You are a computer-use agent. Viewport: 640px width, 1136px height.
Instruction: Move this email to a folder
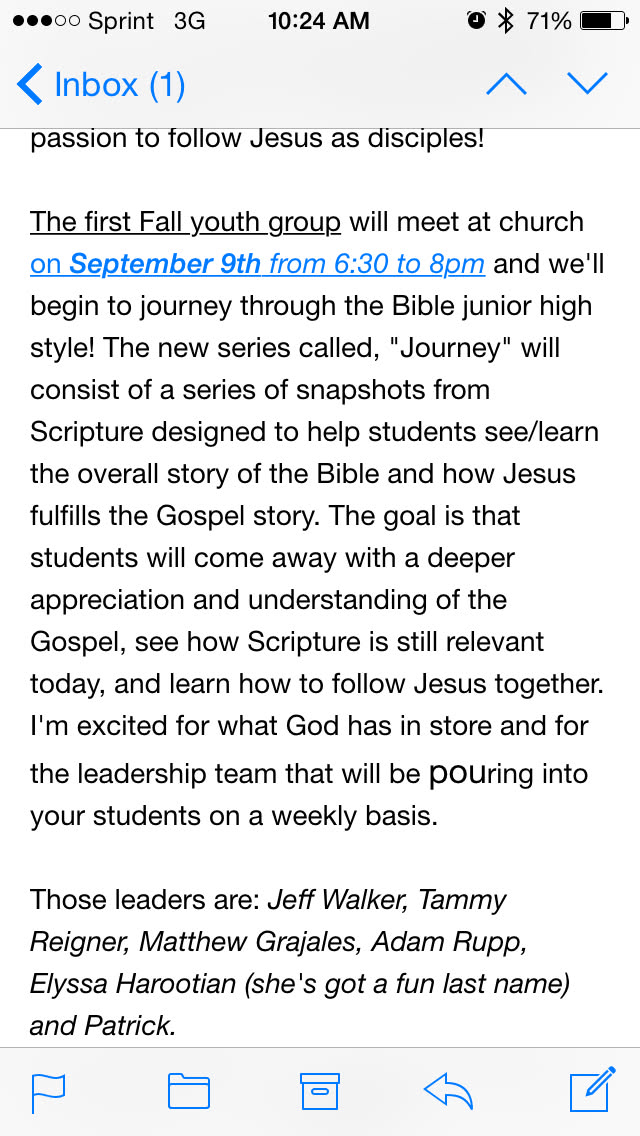click(188, 1092)
